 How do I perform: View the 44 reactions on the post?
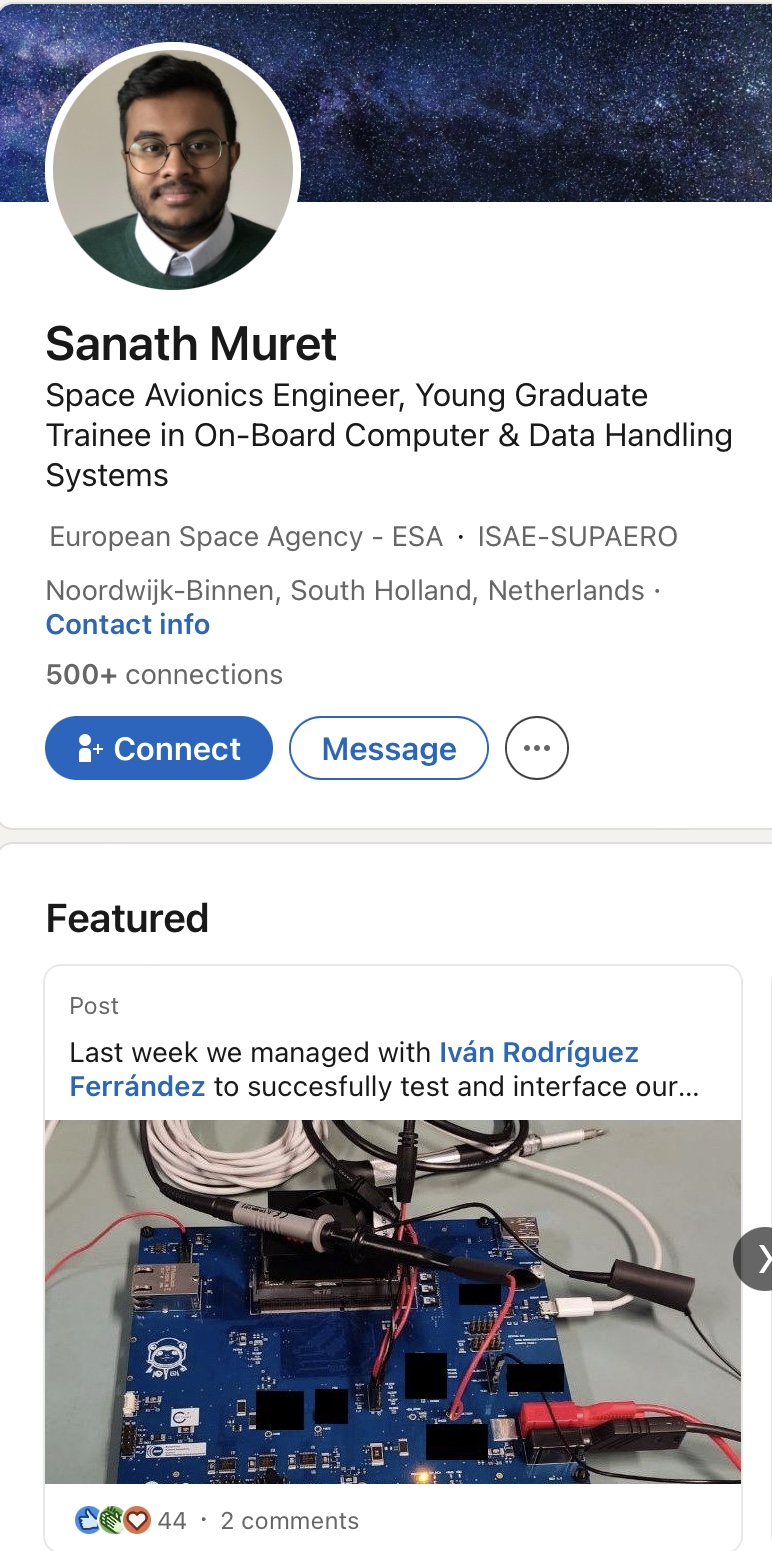click(131, 1521)
